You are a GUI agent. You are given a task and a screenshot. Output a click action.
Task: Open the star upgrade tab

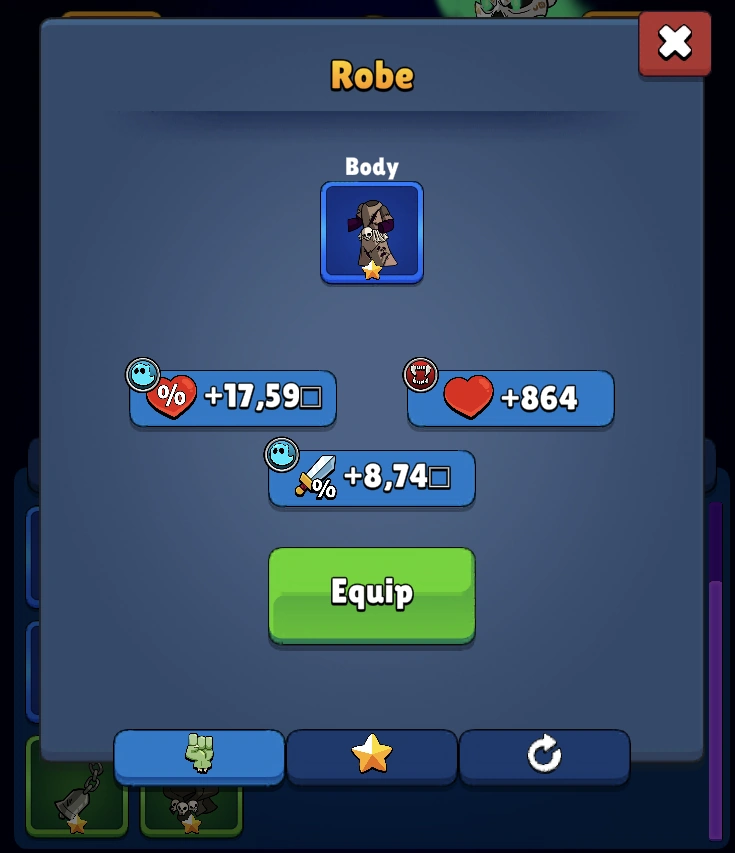371,756
